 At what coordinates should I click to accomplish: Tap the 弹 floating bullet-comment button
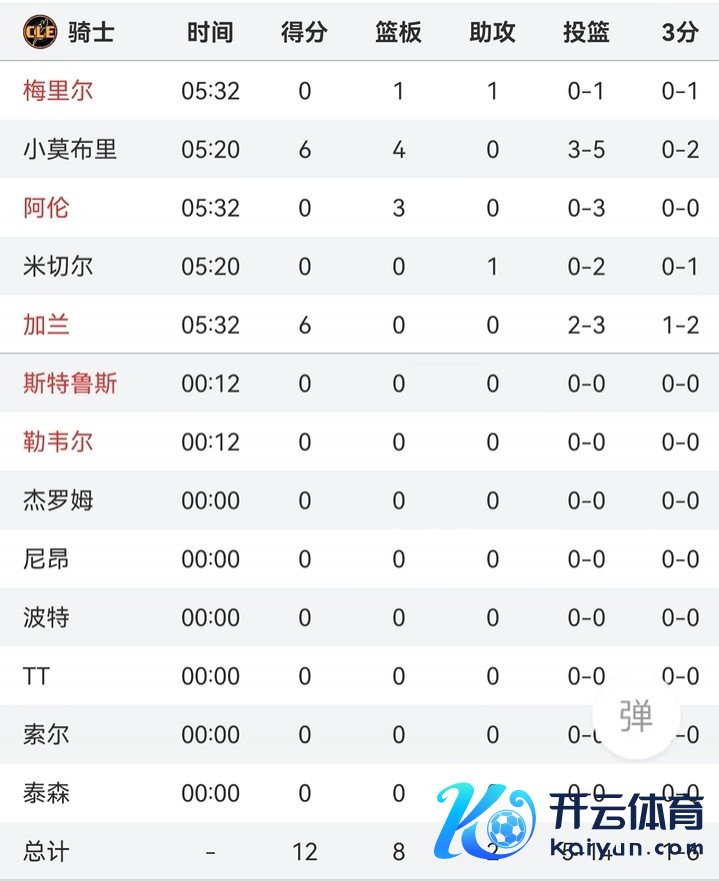636,715
